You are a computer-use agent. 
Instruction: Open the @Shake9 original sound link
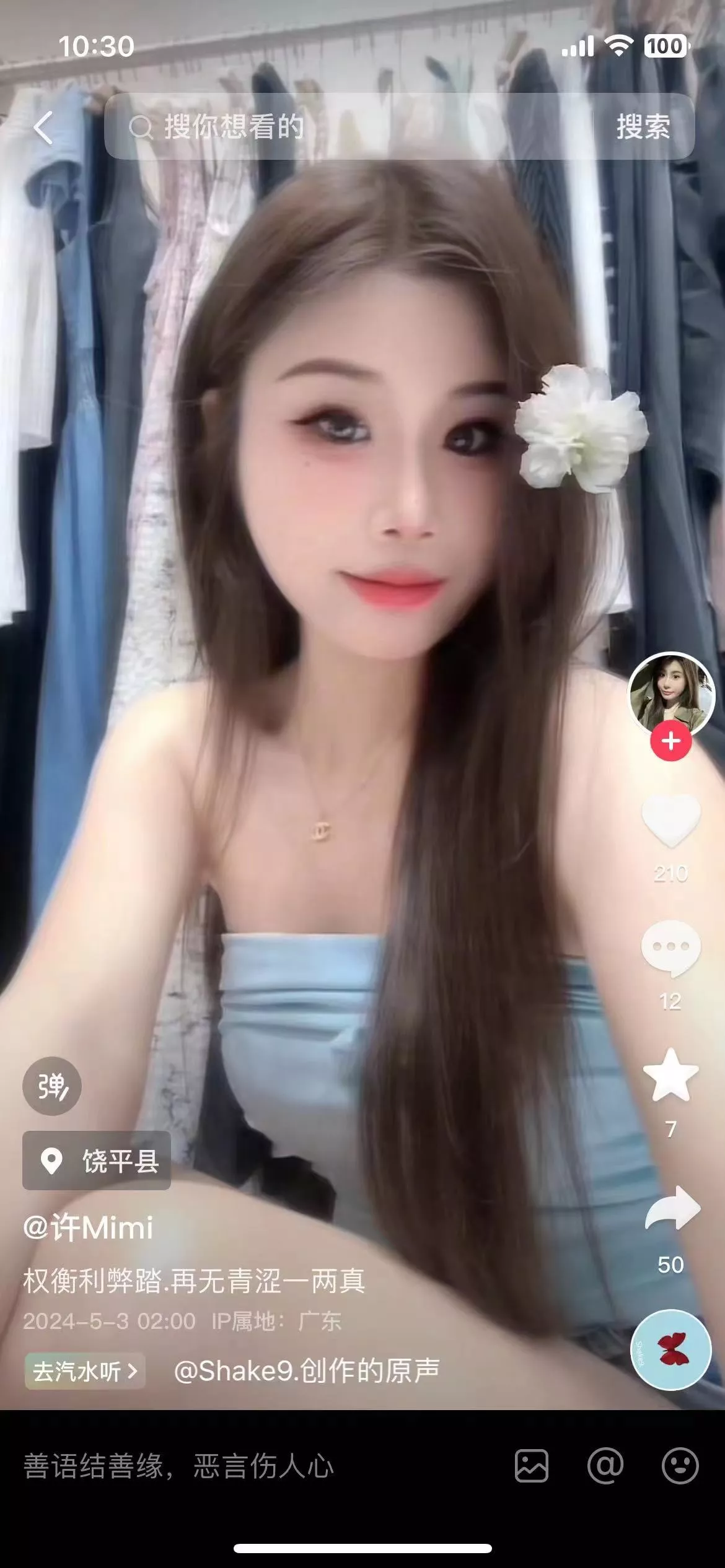pyautogui.click(x=307, y=1372)
